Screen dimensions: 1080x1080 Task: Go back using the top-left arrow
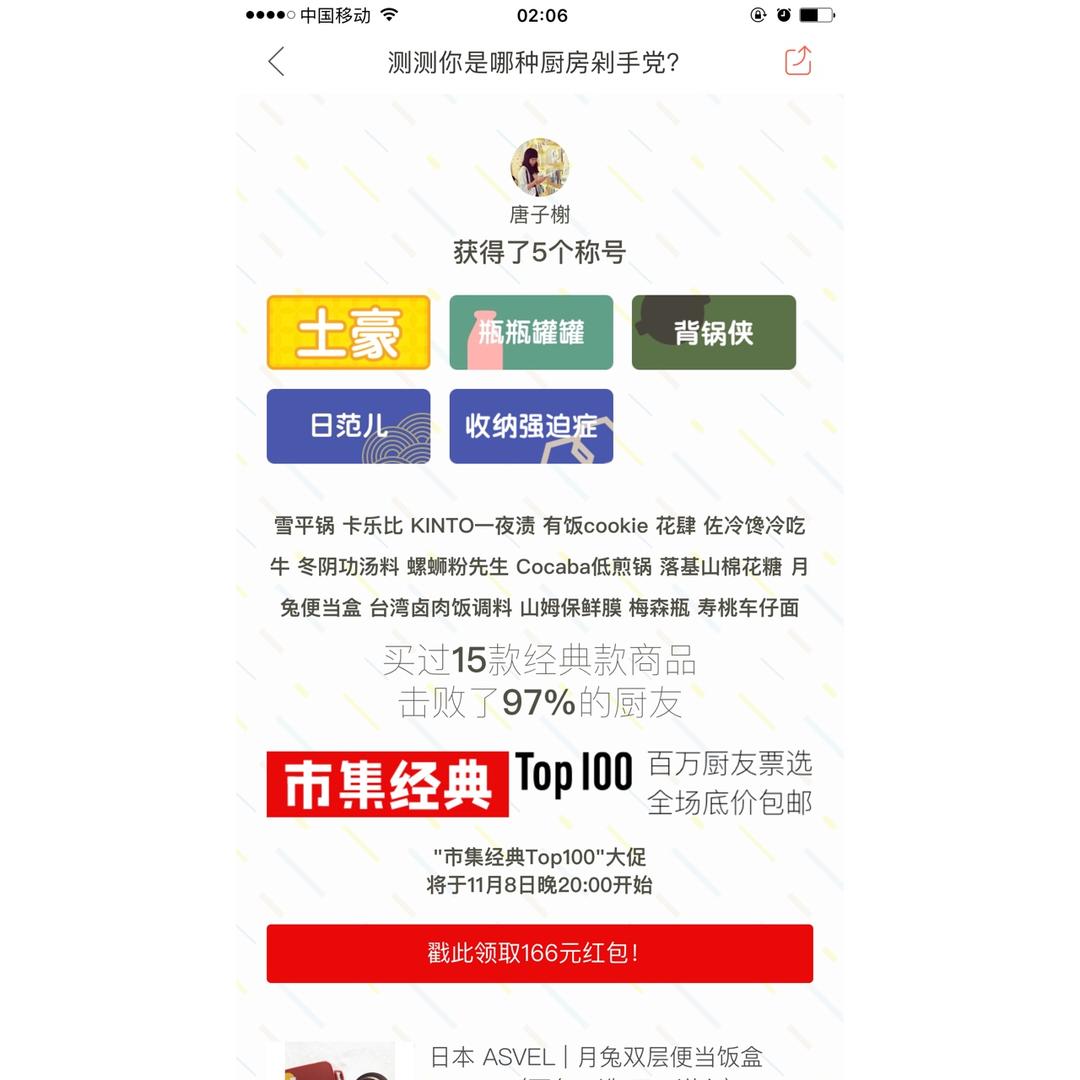click(x=276, y=61)
